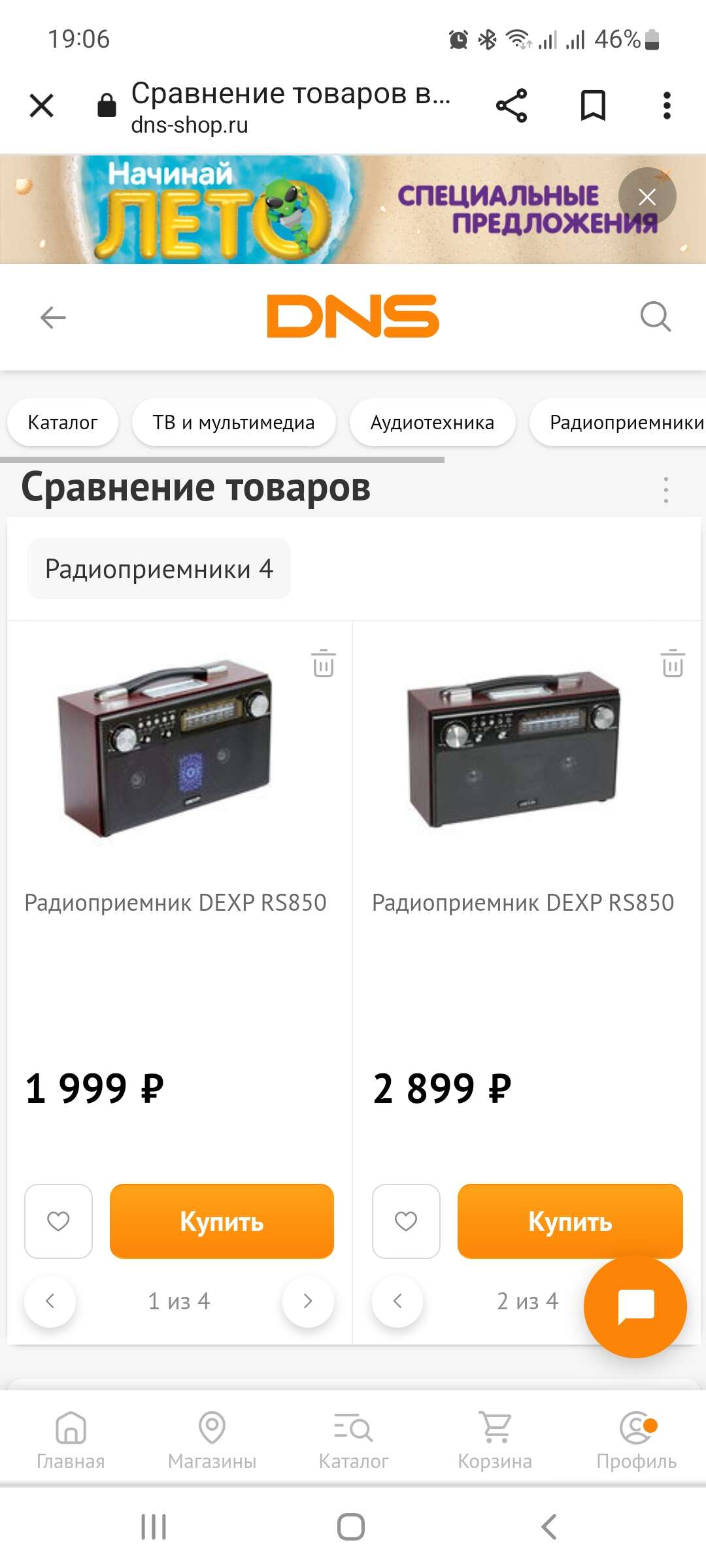The width and height of the screenshot is (706, 1568).
Task: Buy the radio priced 2 899 ₽
Action: 570,1221
